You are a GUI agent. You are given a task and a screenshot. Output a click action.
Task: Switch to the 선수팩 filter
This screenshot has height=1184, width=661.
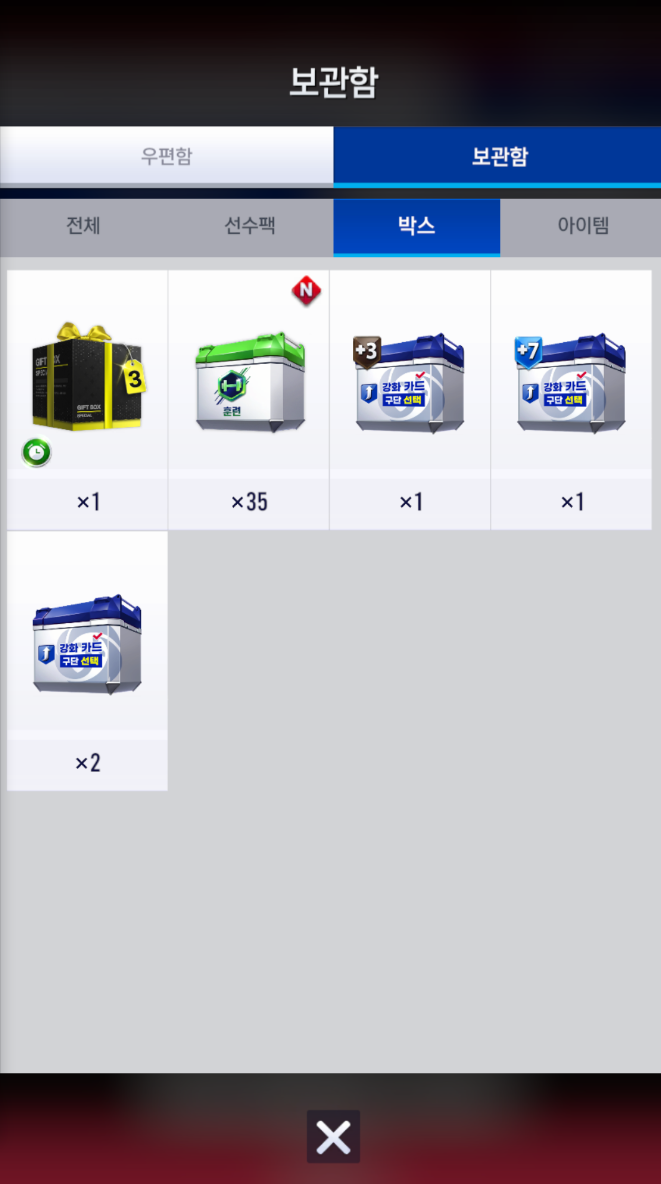coord(250,225)
